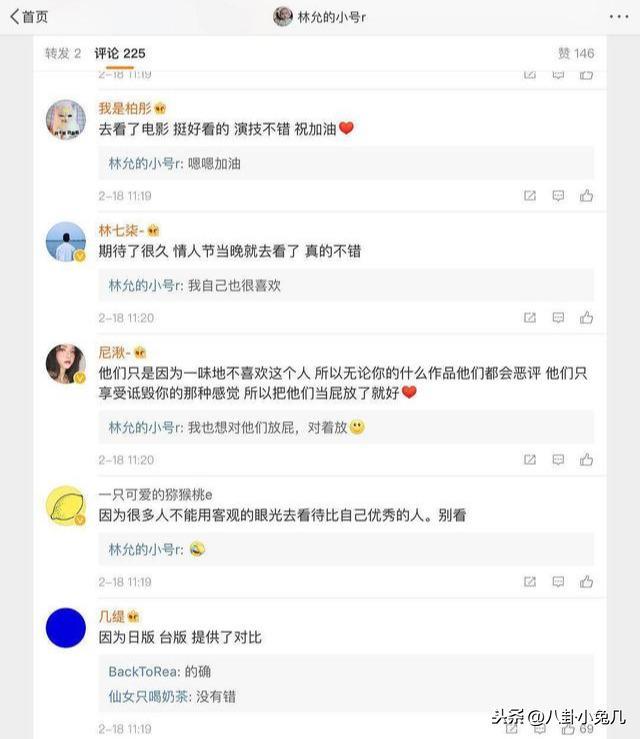Viewport: 640px width, 739px height.
Task: Open 林七柒-'s profile avatar
Action: 65,241
